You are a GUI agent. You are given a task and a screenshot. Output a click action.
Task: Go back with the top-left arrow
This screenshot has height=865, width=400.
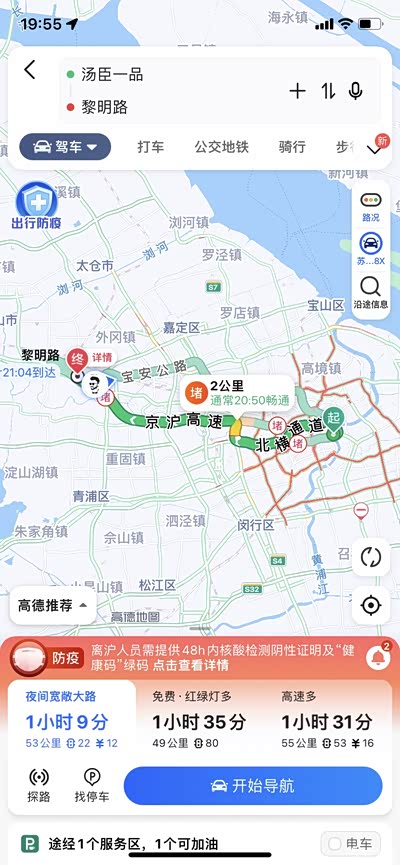(x=30, y=70)
